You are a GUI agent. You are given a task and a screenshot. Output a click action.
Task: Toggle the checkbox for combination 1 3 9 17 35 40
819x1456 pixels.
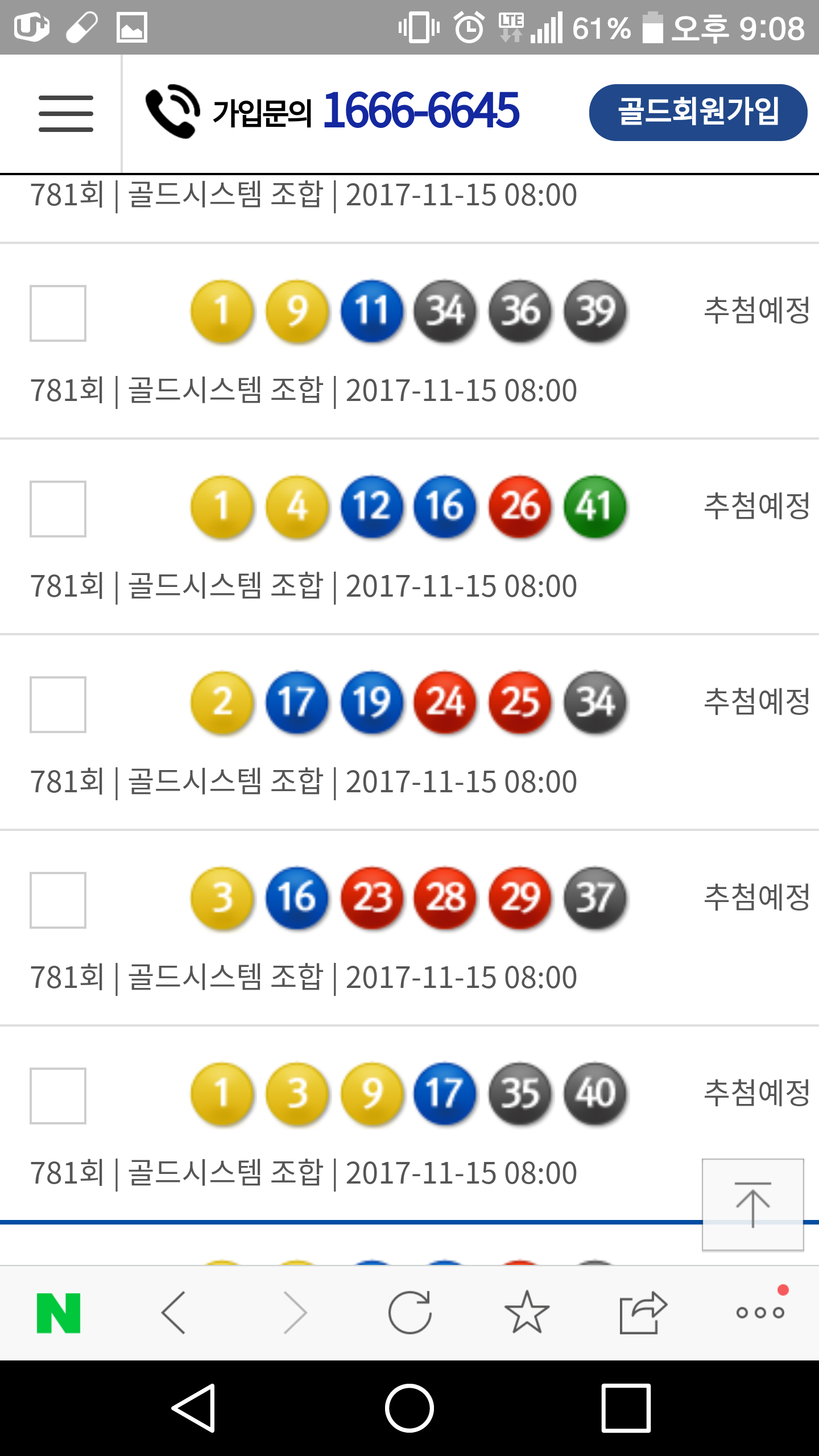coord(58,1096)
